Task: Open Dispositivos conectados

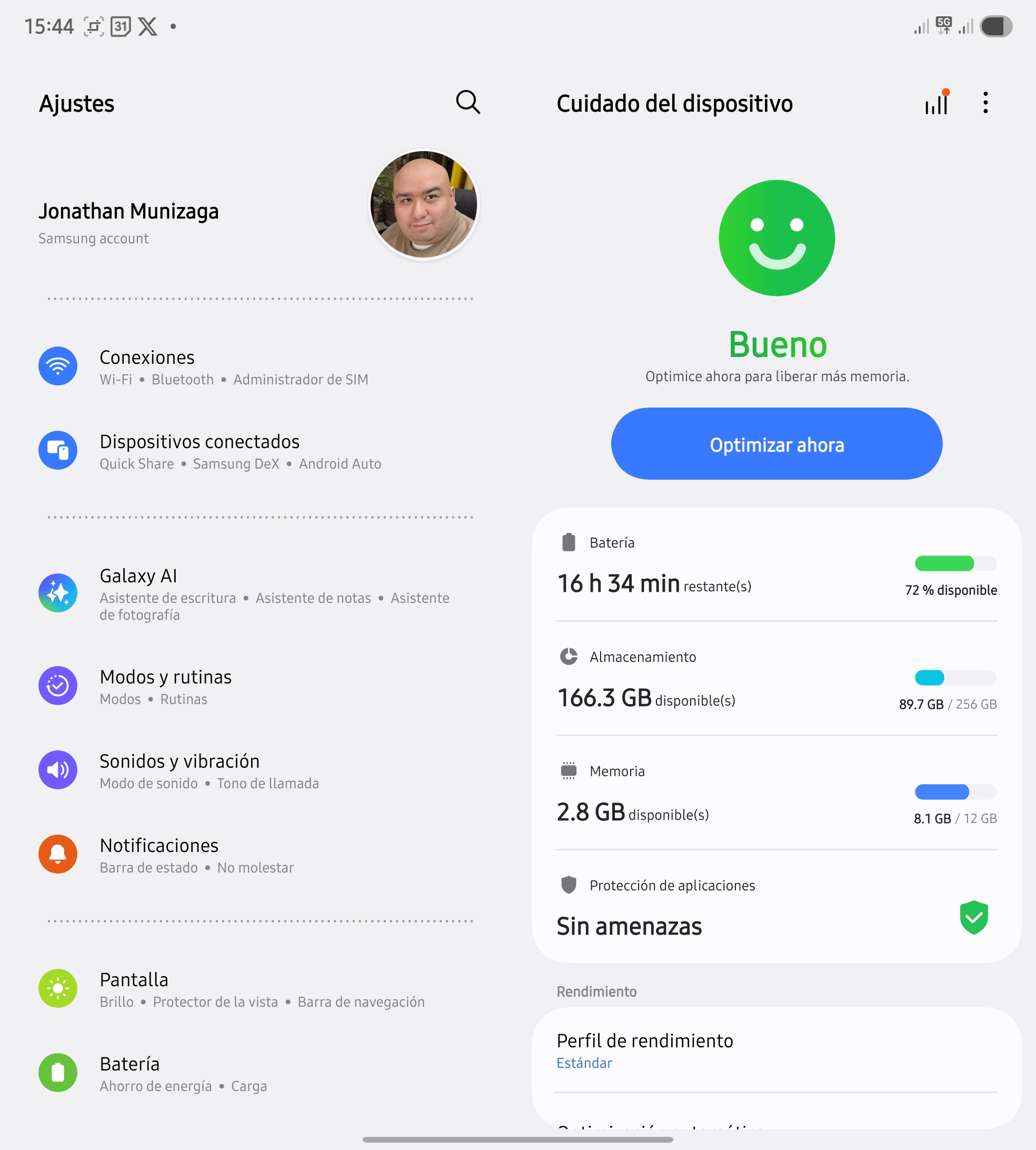Action: [x=239, y=451]
